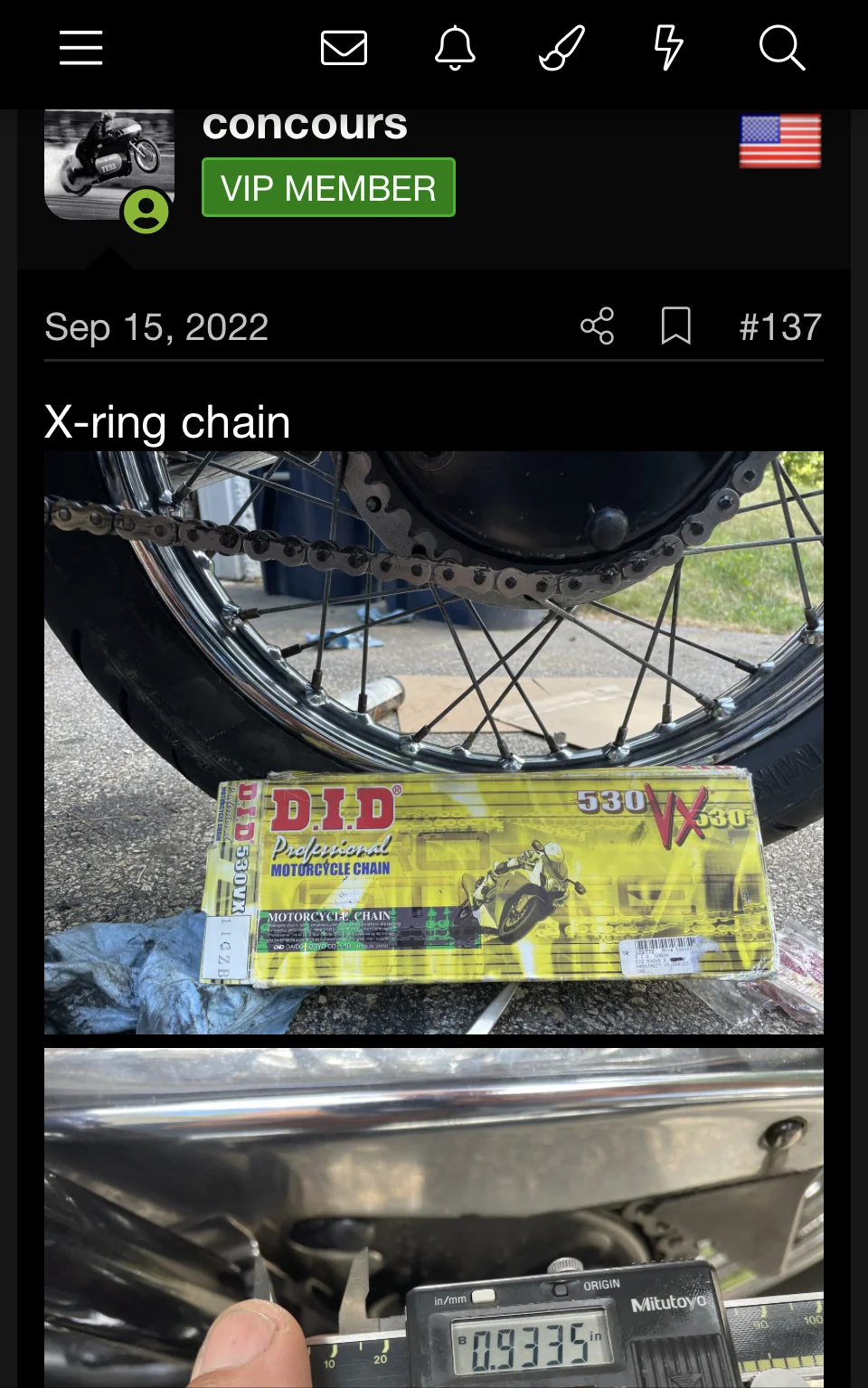This screenshot has height=1388, width=868.
Task: Open the Sep 15, 2022 post date link
Action: click(156, 327)
